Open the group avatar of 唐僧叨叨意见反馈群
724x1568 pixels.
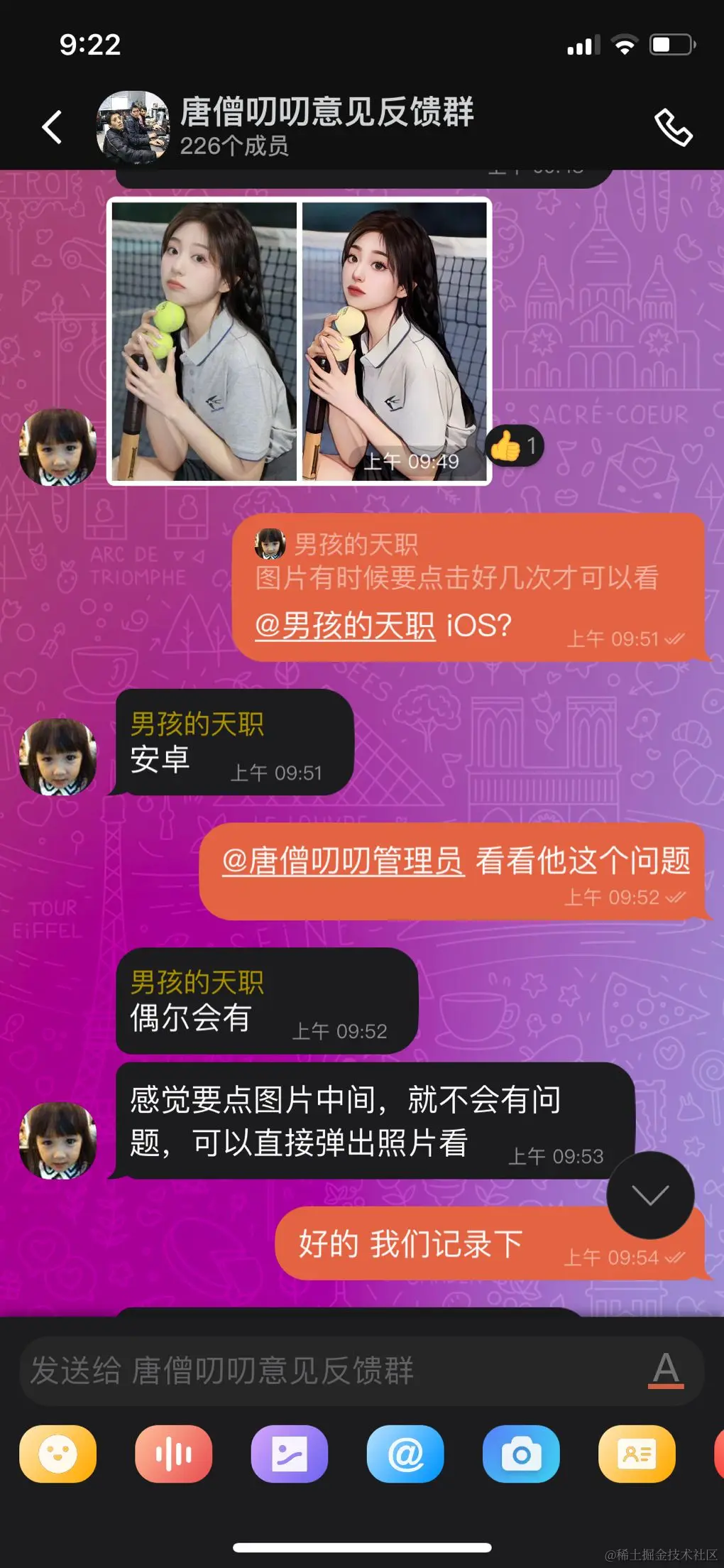coord(133,127)
